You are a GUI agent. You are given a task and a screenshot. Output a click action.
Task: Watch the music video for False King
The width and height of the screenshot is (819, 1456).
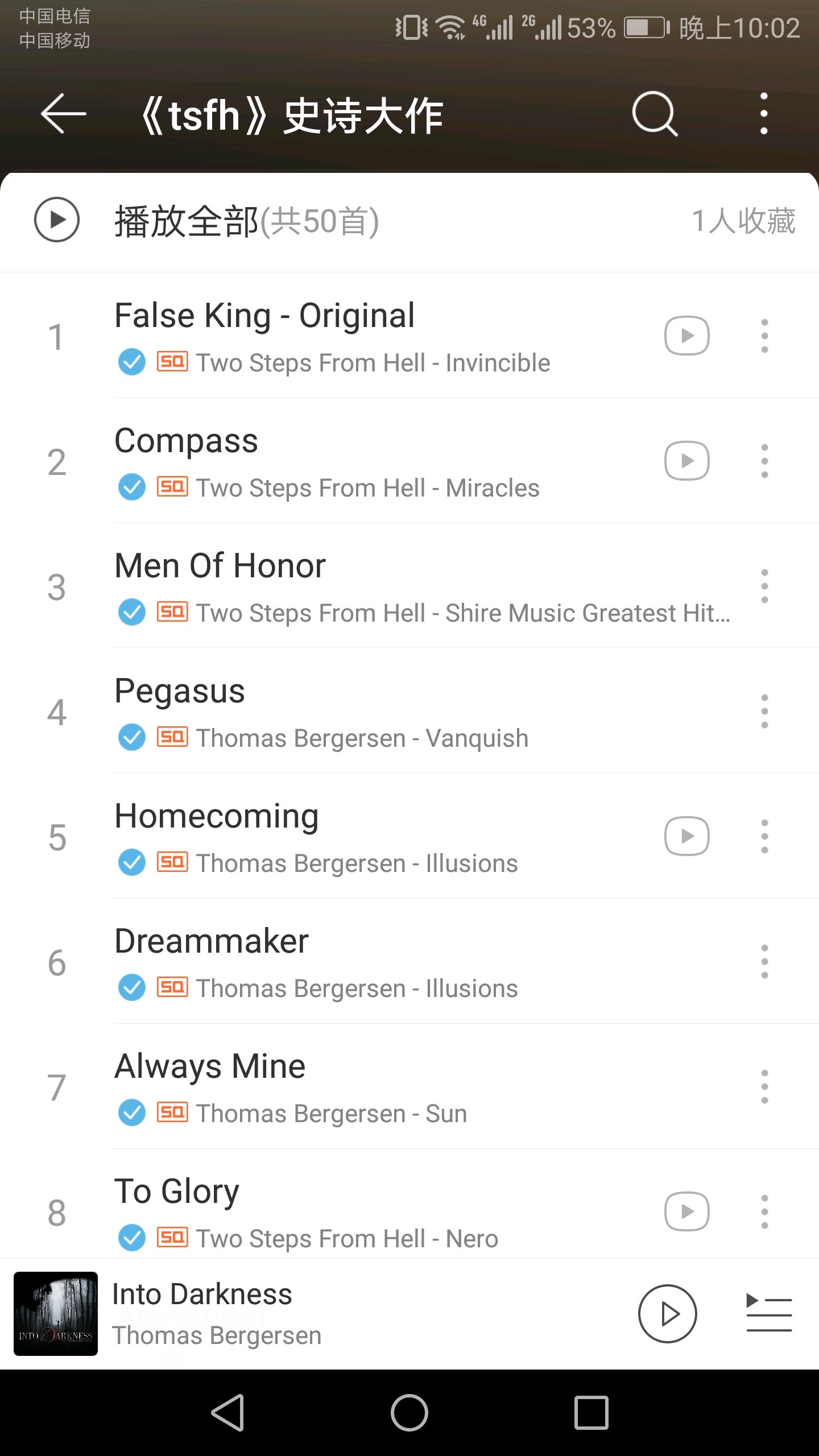(686, 336)
